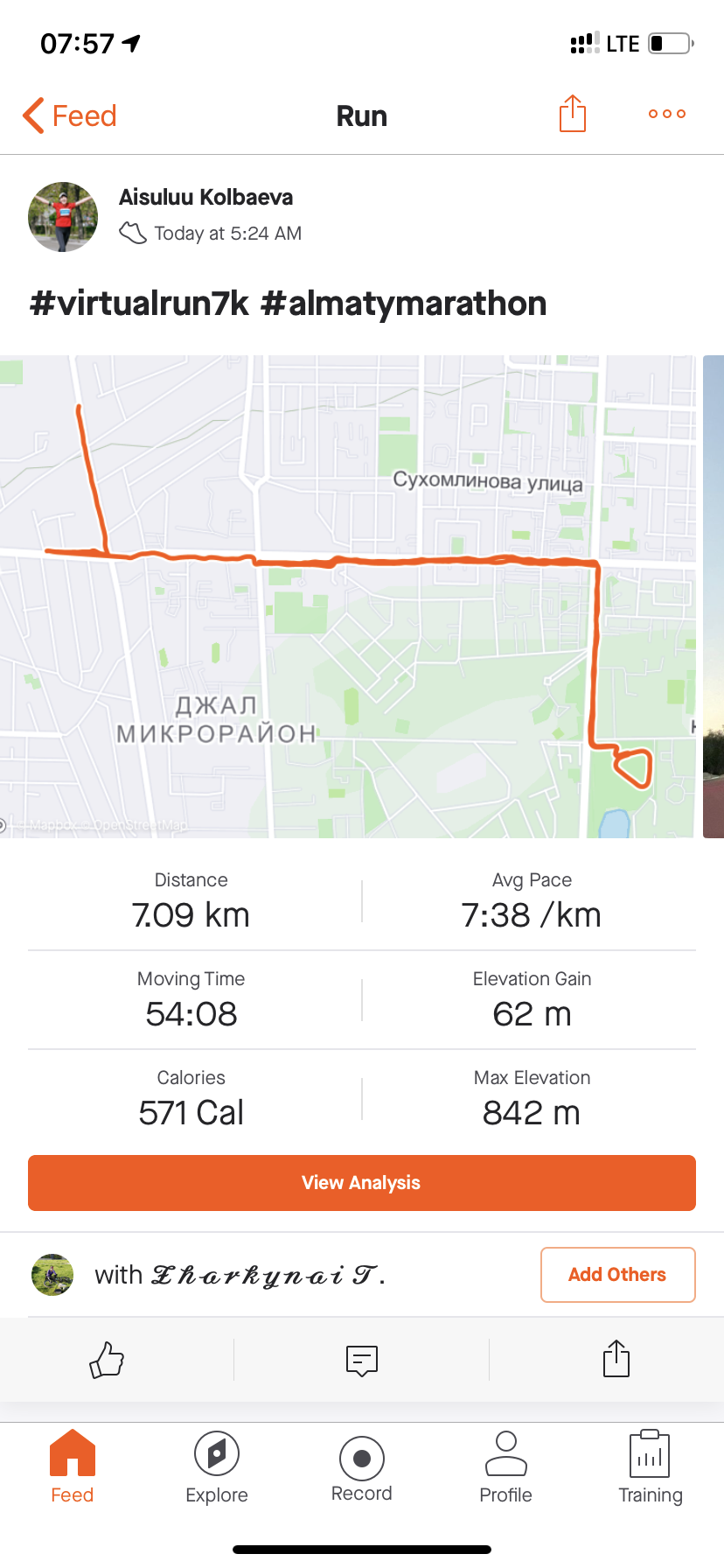View the partially visible photo beside the map
724x1568 pixels.
[714, 595]
